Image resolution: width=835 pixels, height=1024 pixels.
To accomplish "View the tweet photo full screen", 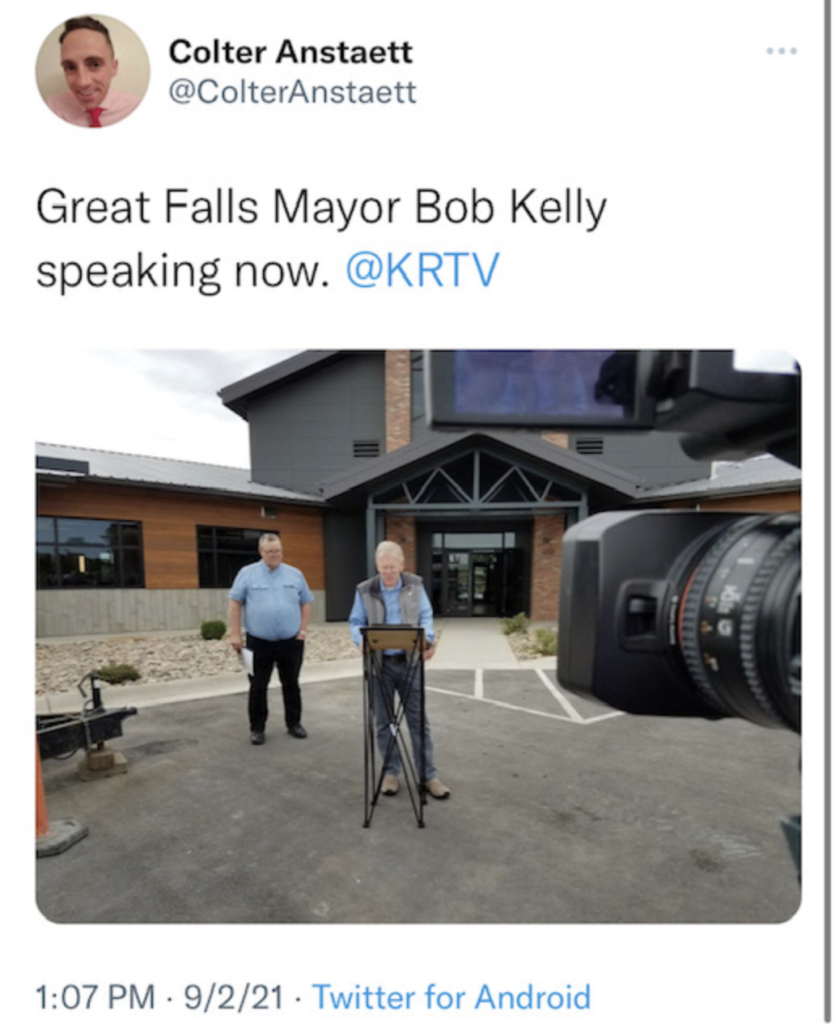I will pos(418,636).
